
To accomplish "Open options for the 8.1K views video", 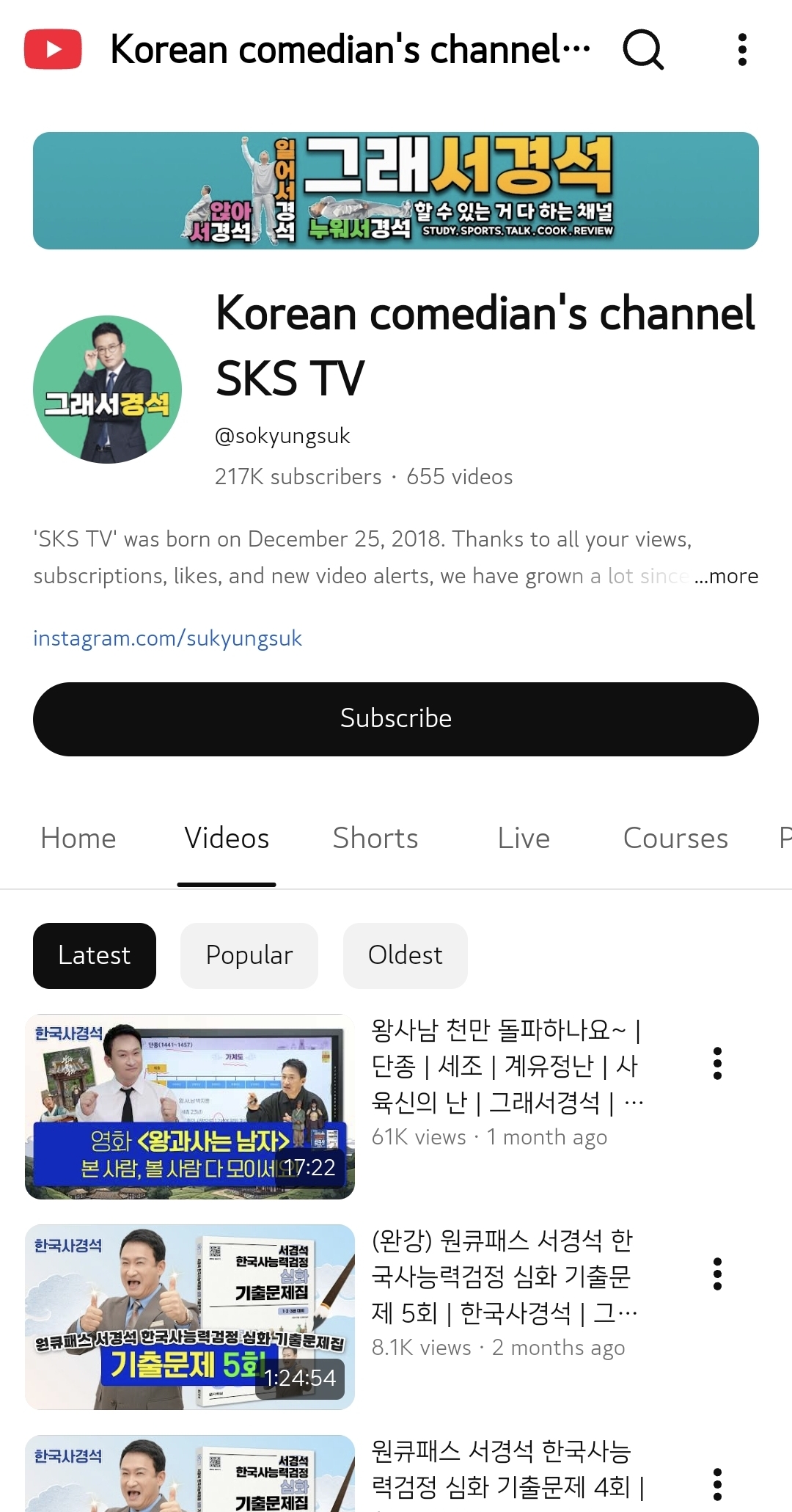I will [717, 1274].
